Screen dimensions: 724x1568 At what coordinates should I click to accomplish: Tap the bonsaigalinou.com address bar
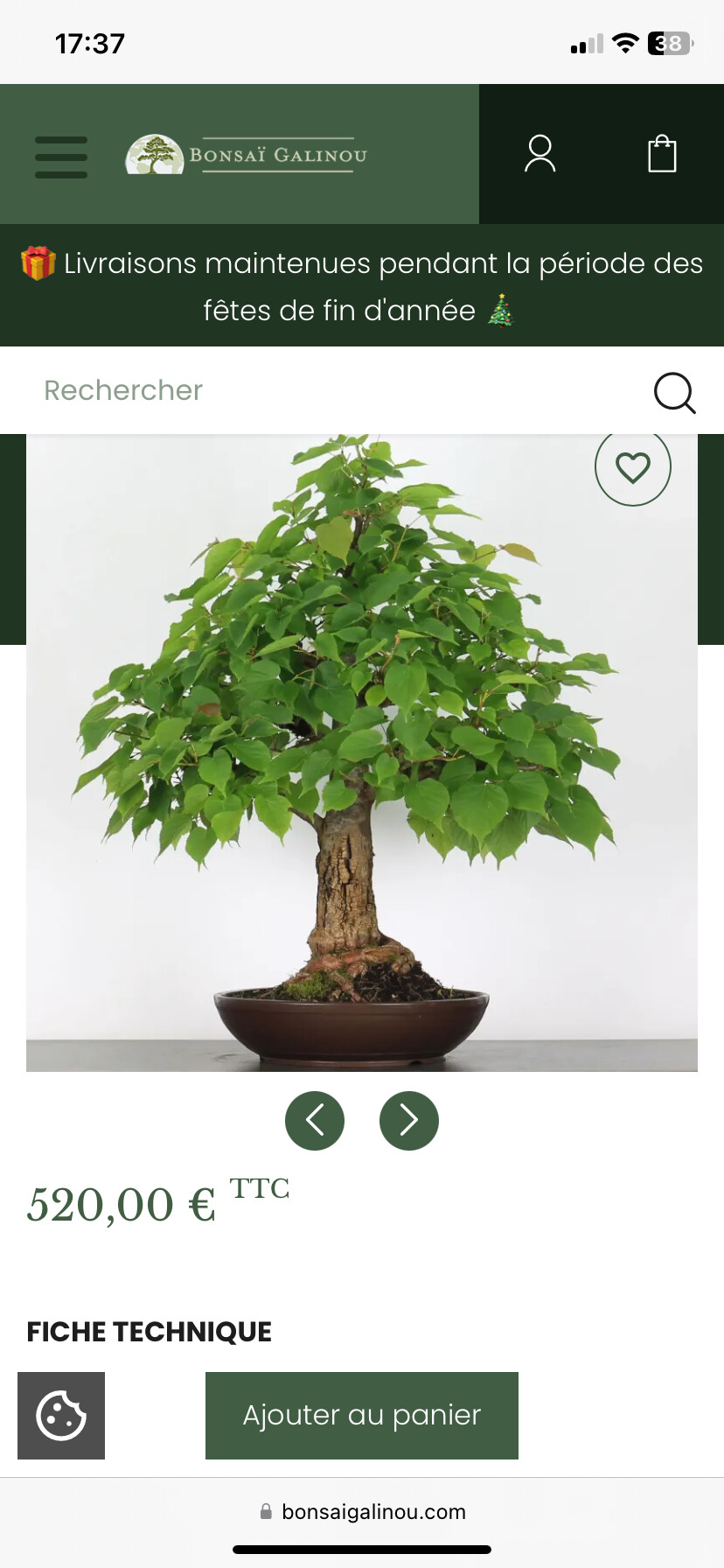point(362,1511)
